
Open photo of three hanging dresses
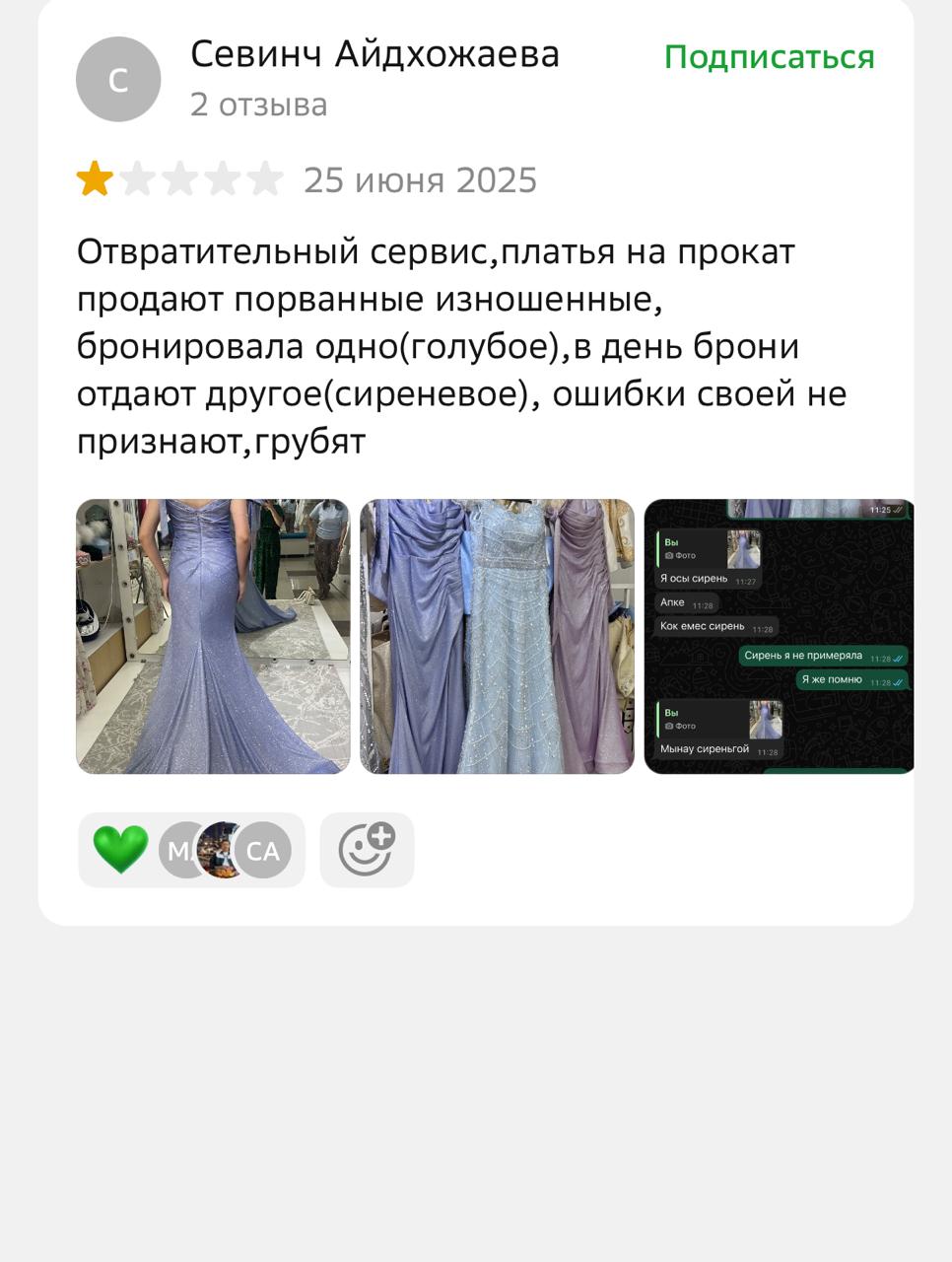pos(497,636)
